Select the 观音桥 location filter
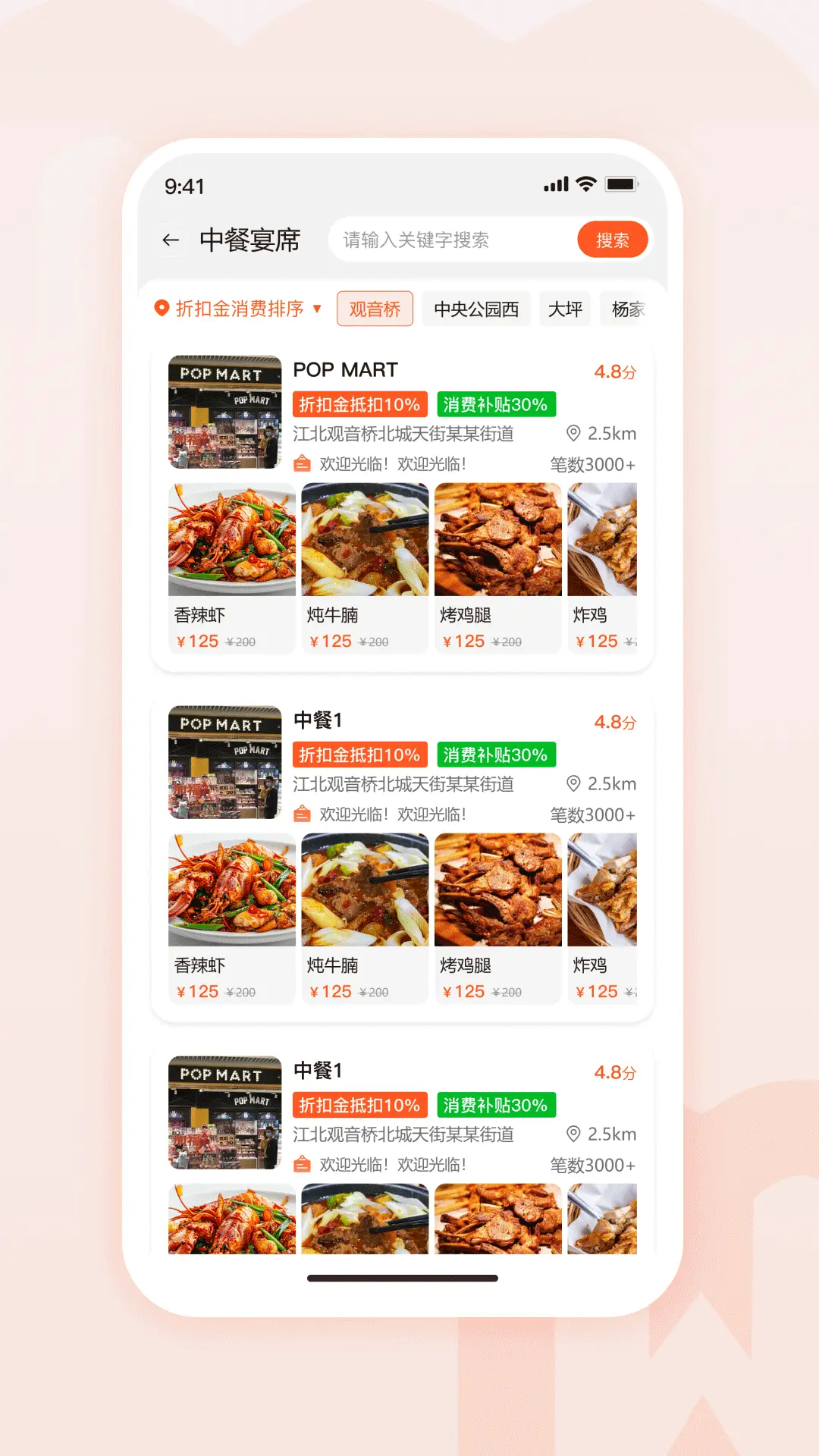 coord(375,309)
